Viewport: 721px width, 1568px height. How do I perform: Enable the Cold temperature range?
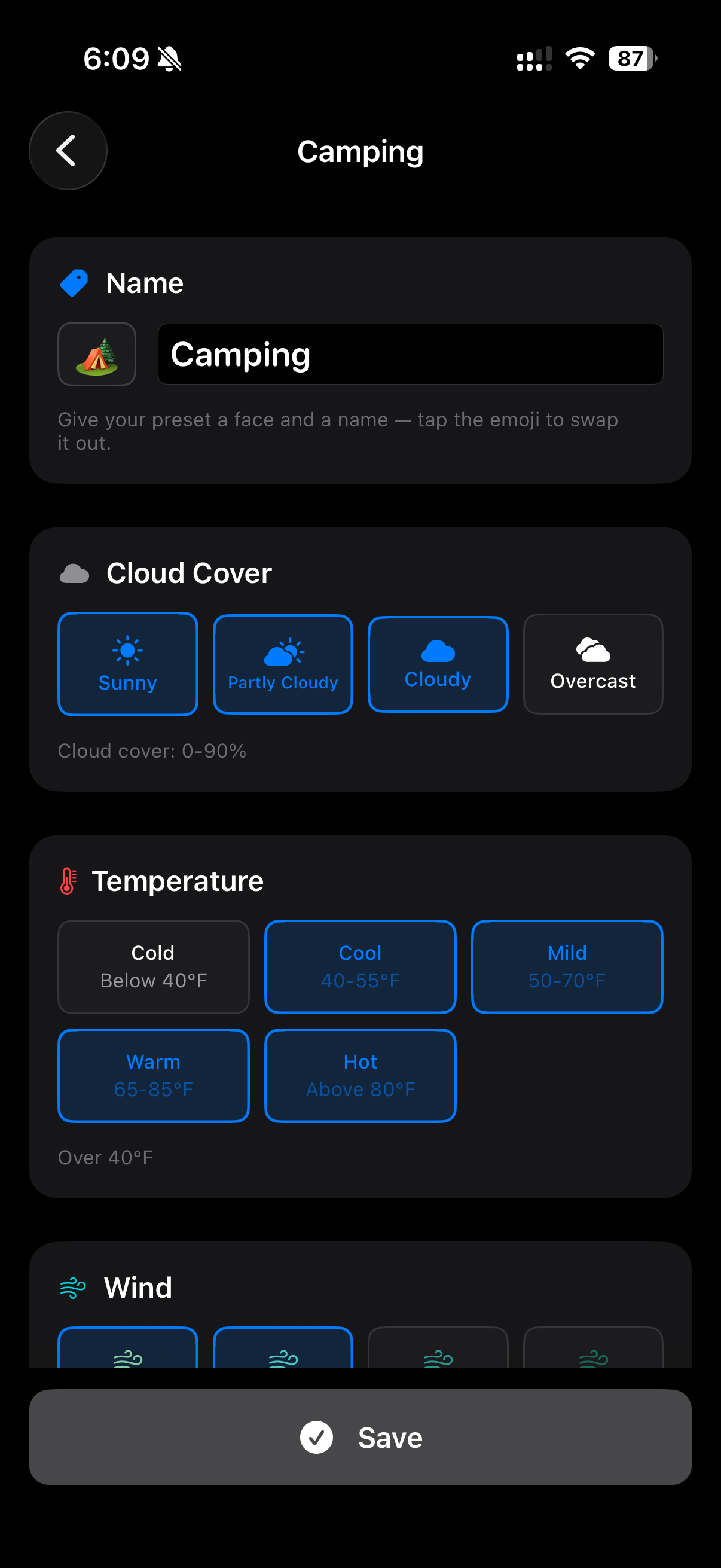tap(153, 966)
